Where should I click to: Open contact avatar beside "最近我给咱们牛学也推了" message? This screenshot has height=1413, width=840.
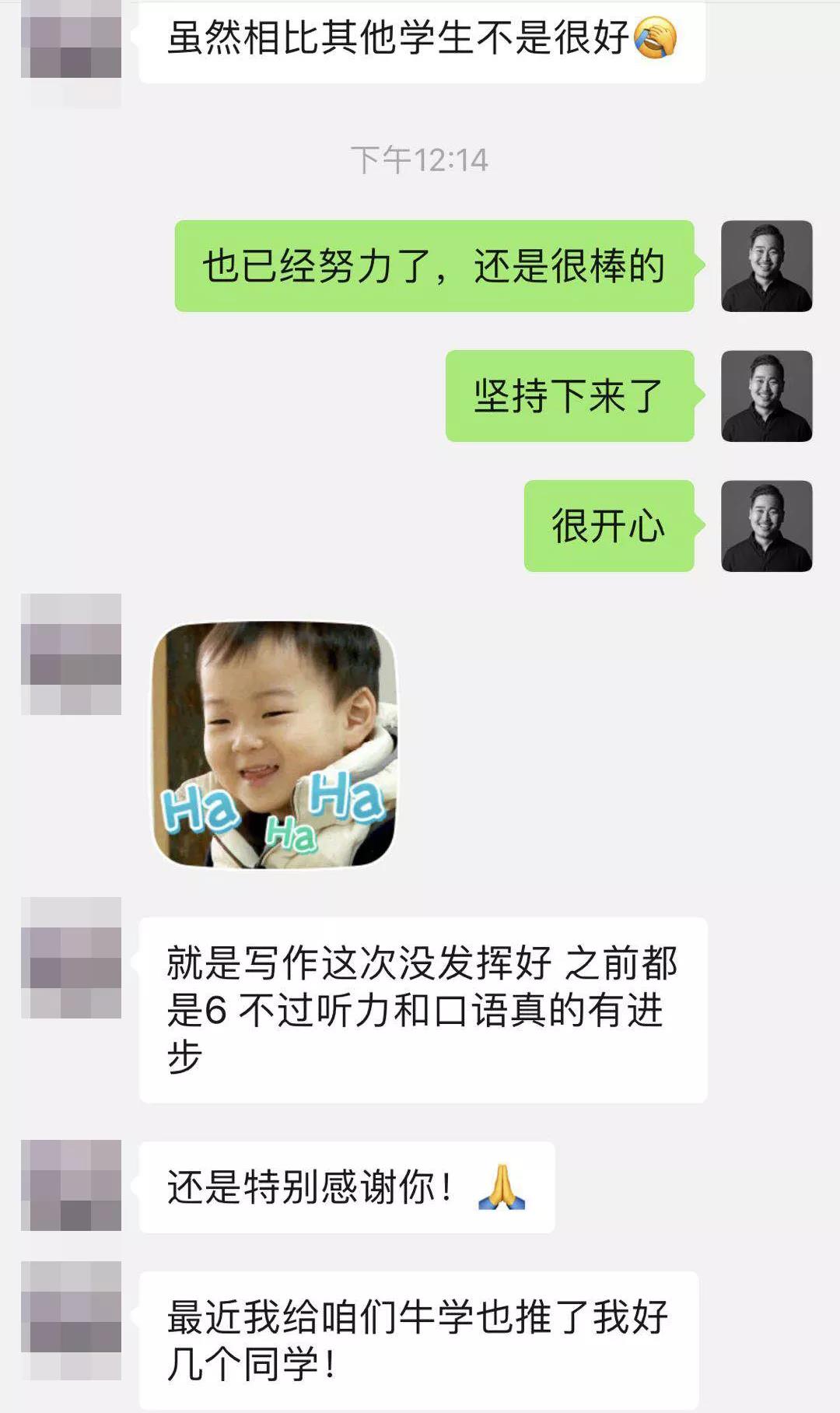(x=71, y=1320)
